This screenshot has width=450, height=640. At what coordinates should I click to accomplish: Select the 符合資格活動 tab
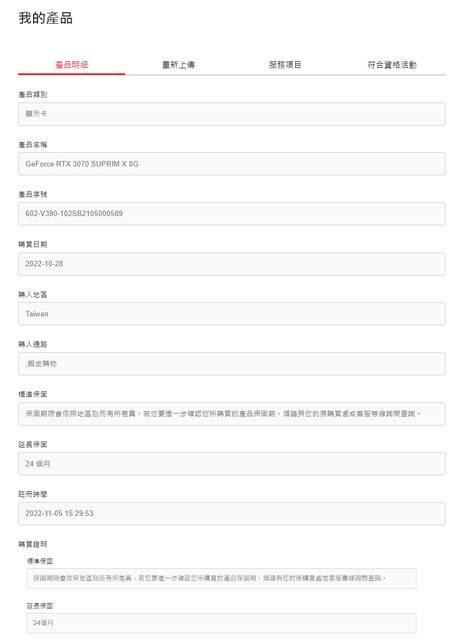[392, 64]
